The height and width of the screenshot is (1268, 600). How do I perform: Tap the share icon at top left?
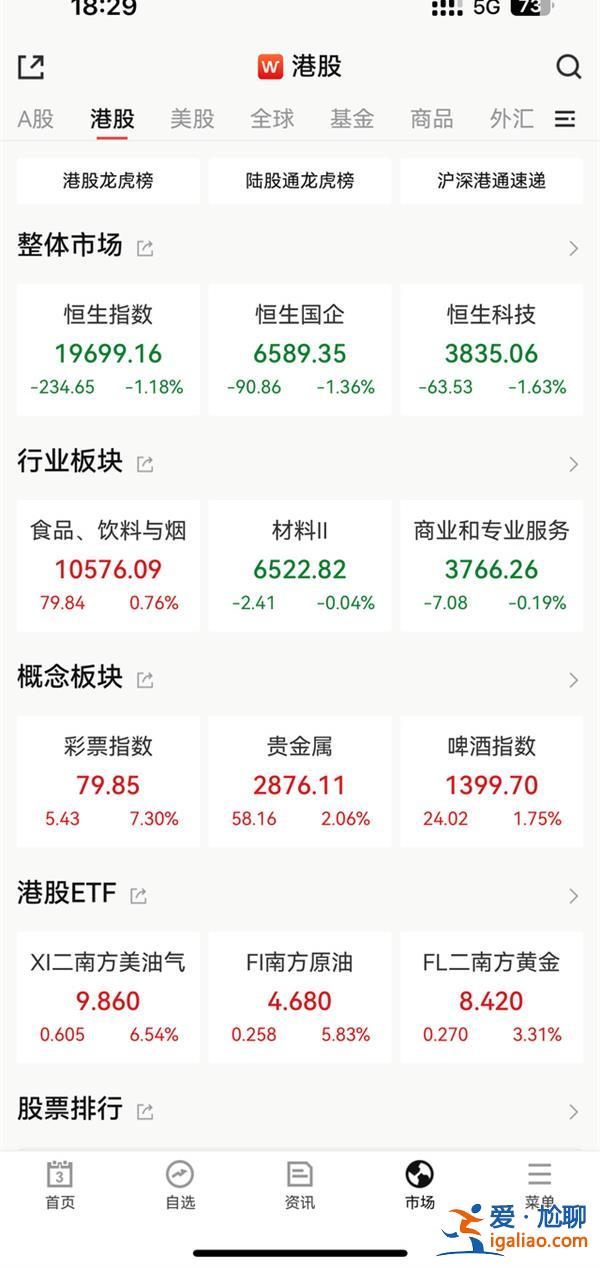[31, 67]
